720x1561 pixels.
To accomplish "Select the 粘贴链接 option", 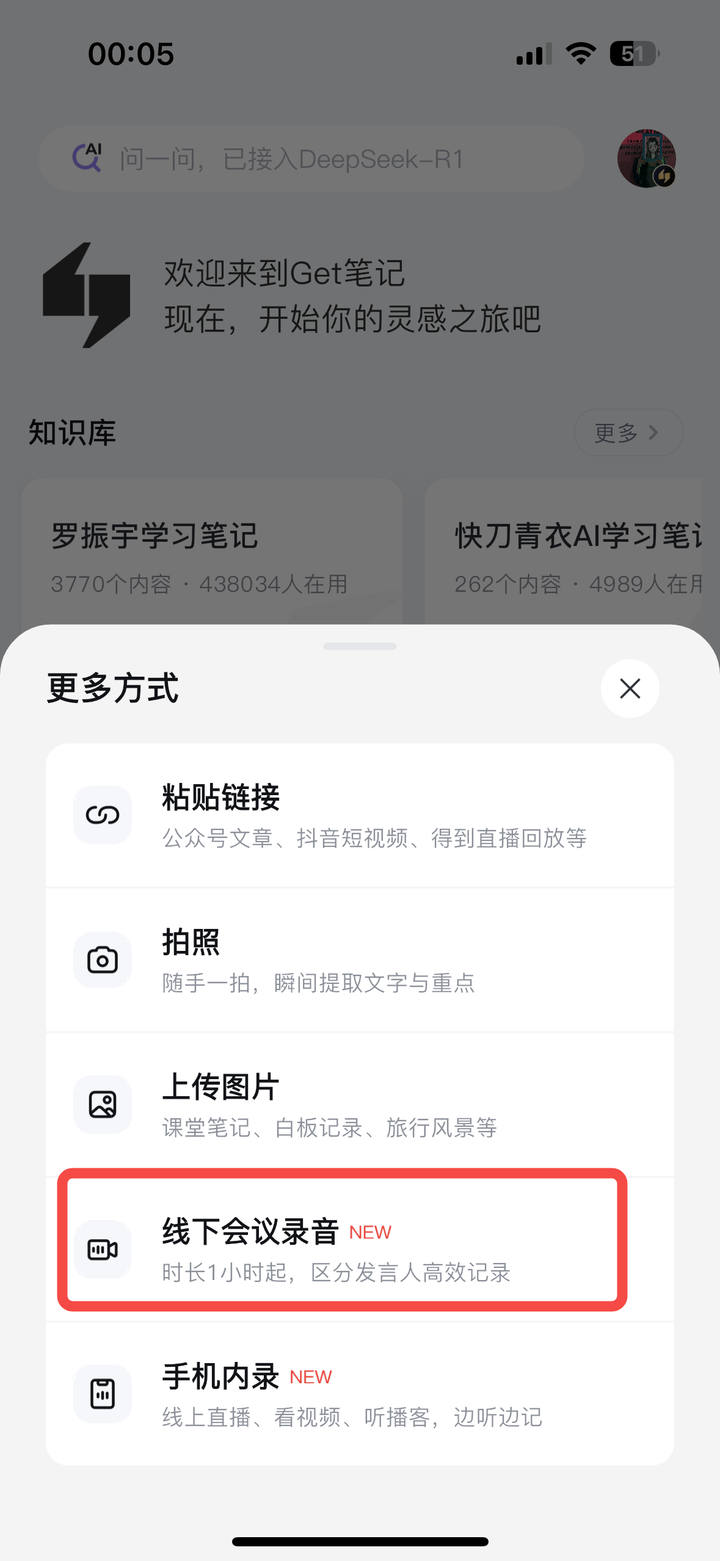I will (360, 815).
